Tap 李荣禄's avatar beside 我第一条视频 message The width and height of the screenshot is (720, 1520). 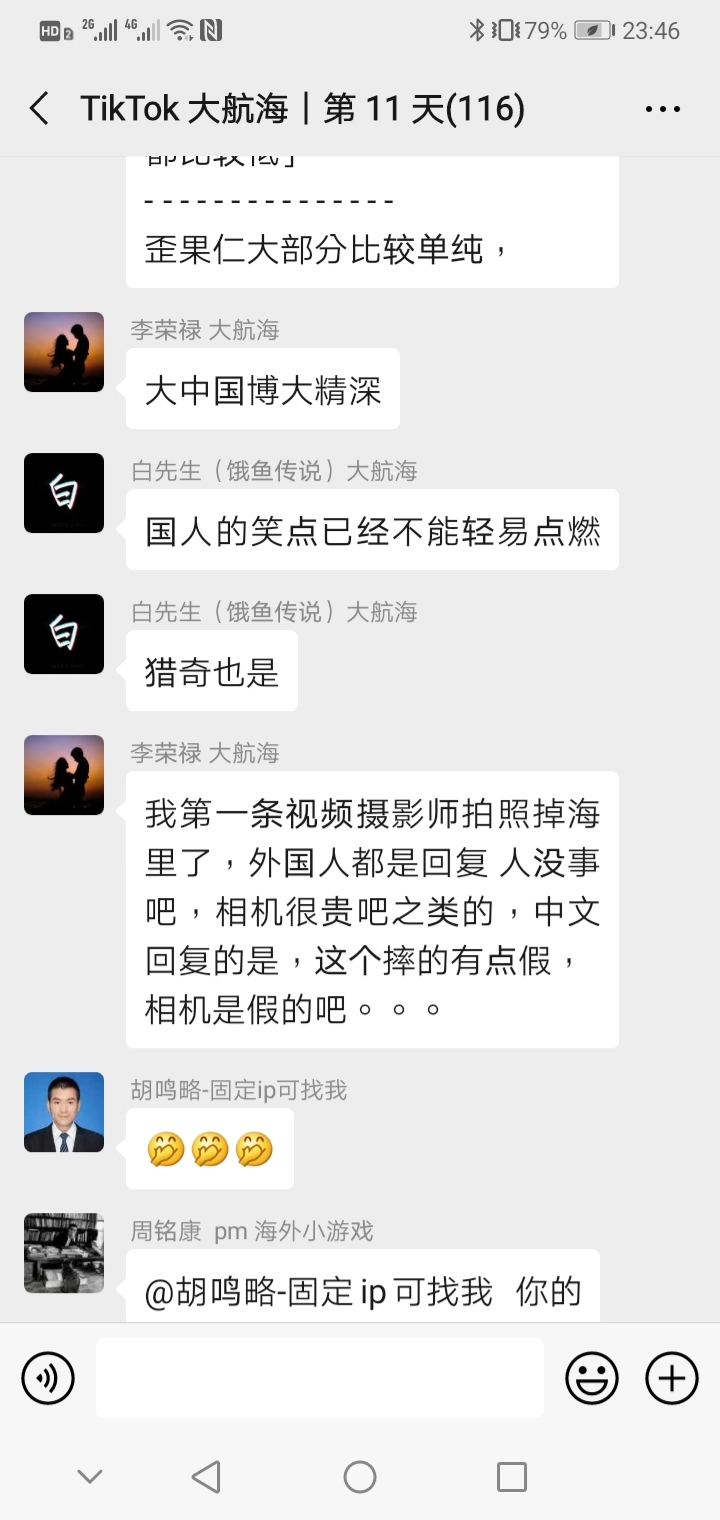pos(64,775)
